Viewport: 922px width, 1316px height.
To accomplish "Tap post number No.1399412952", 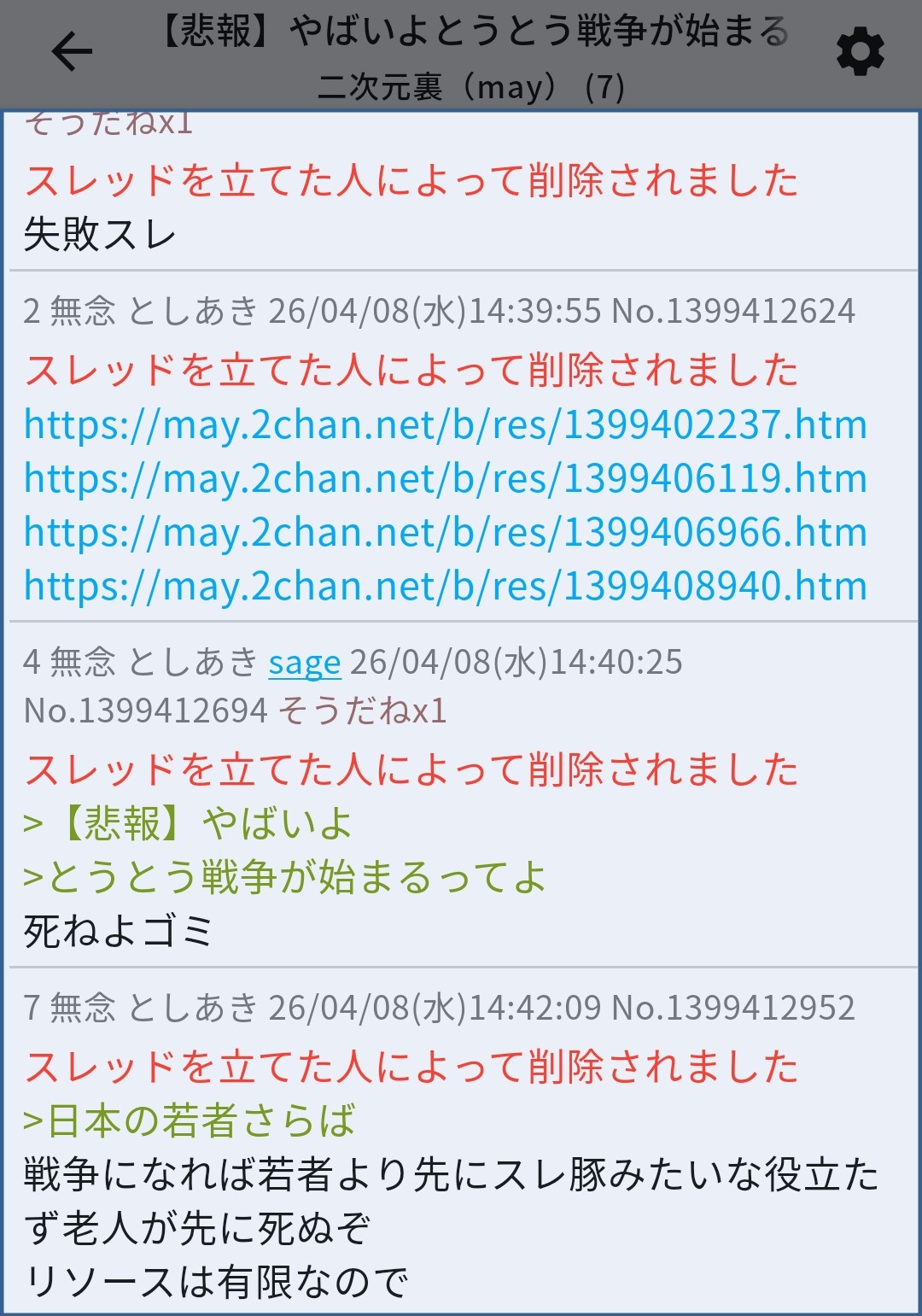I will click(733, 1008).
